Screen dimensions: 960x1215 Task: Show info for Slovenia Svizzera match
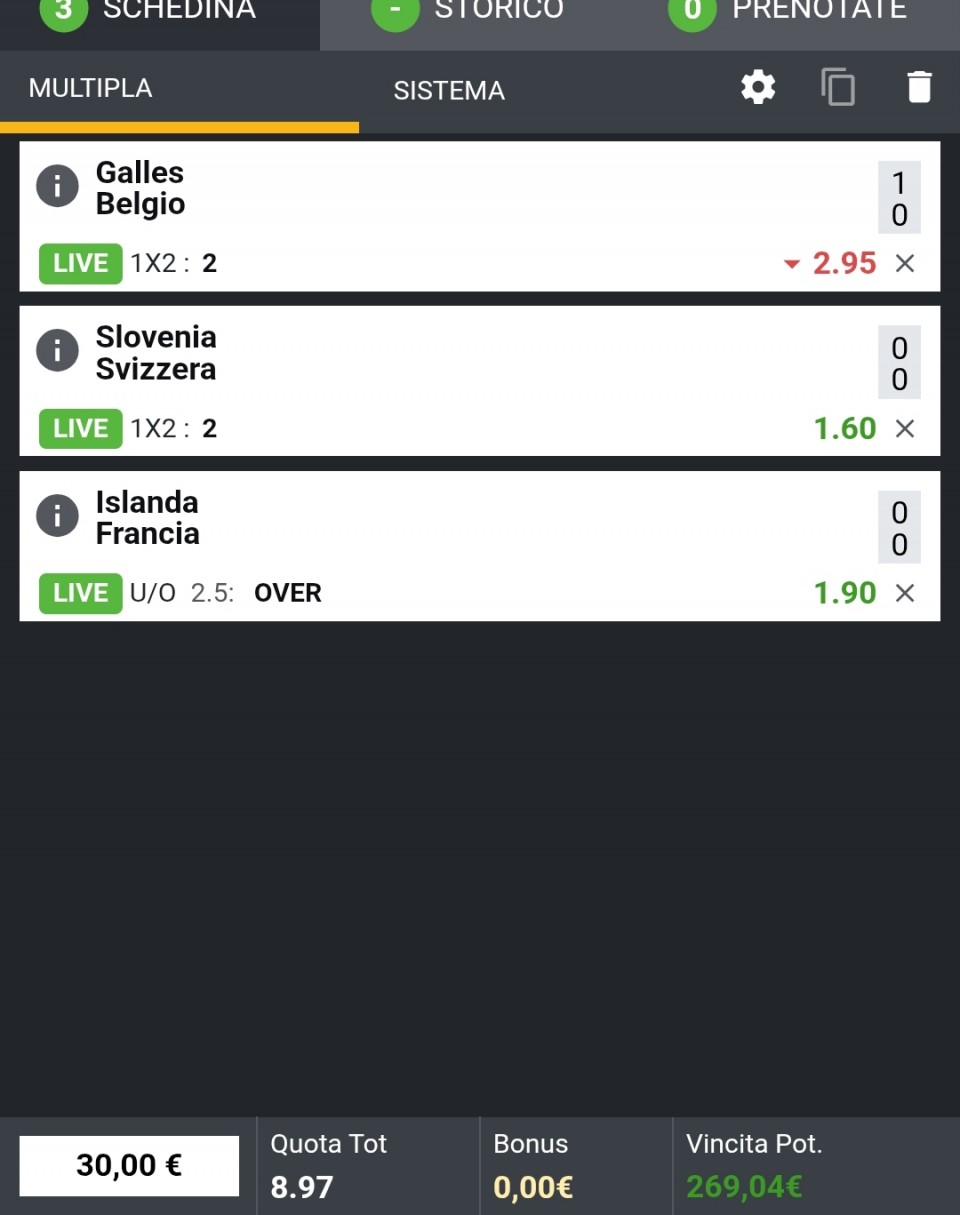(x=57, y=352)
